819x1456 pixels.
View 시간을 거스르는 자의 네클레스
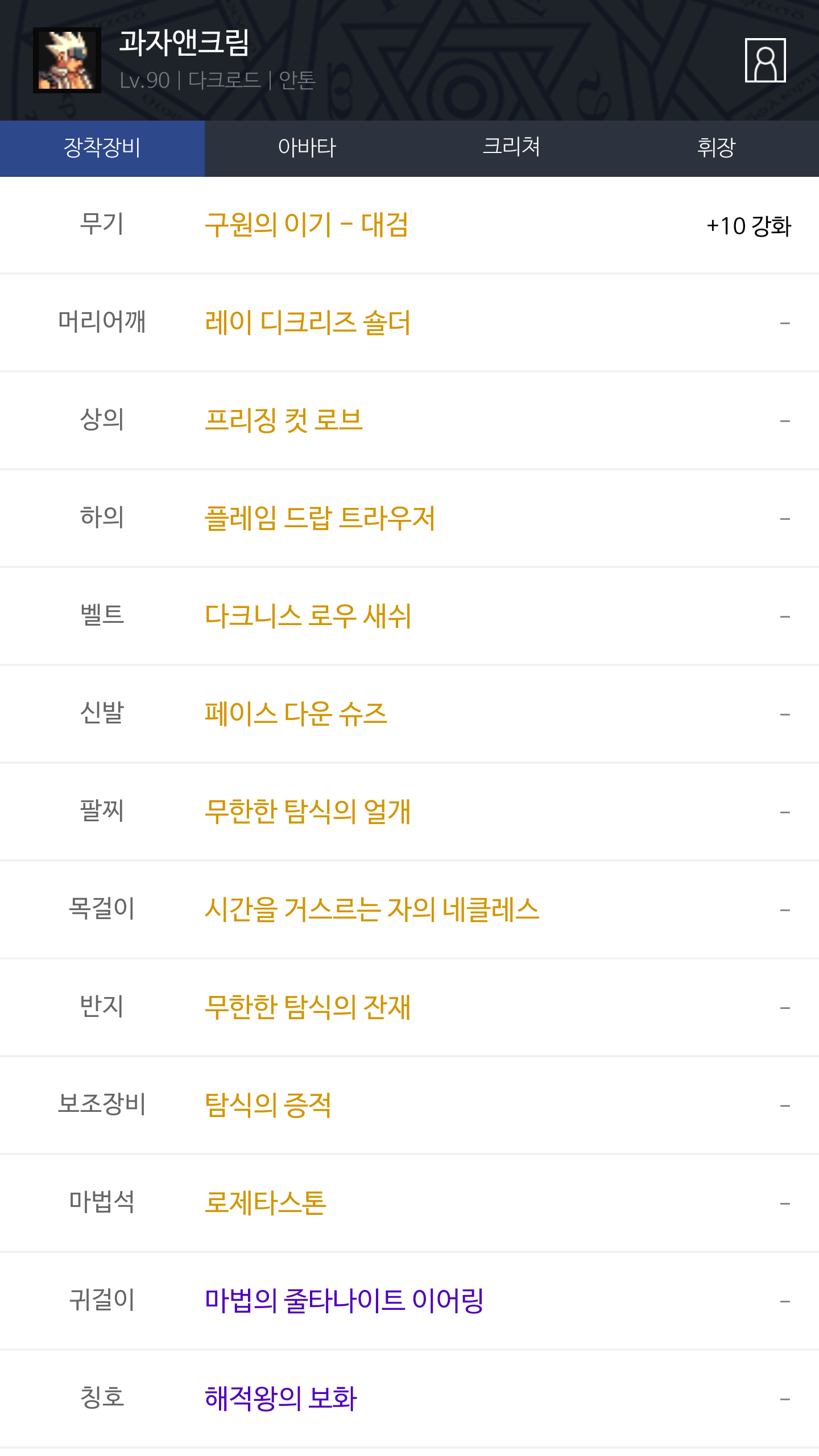[x=371, y=910]
